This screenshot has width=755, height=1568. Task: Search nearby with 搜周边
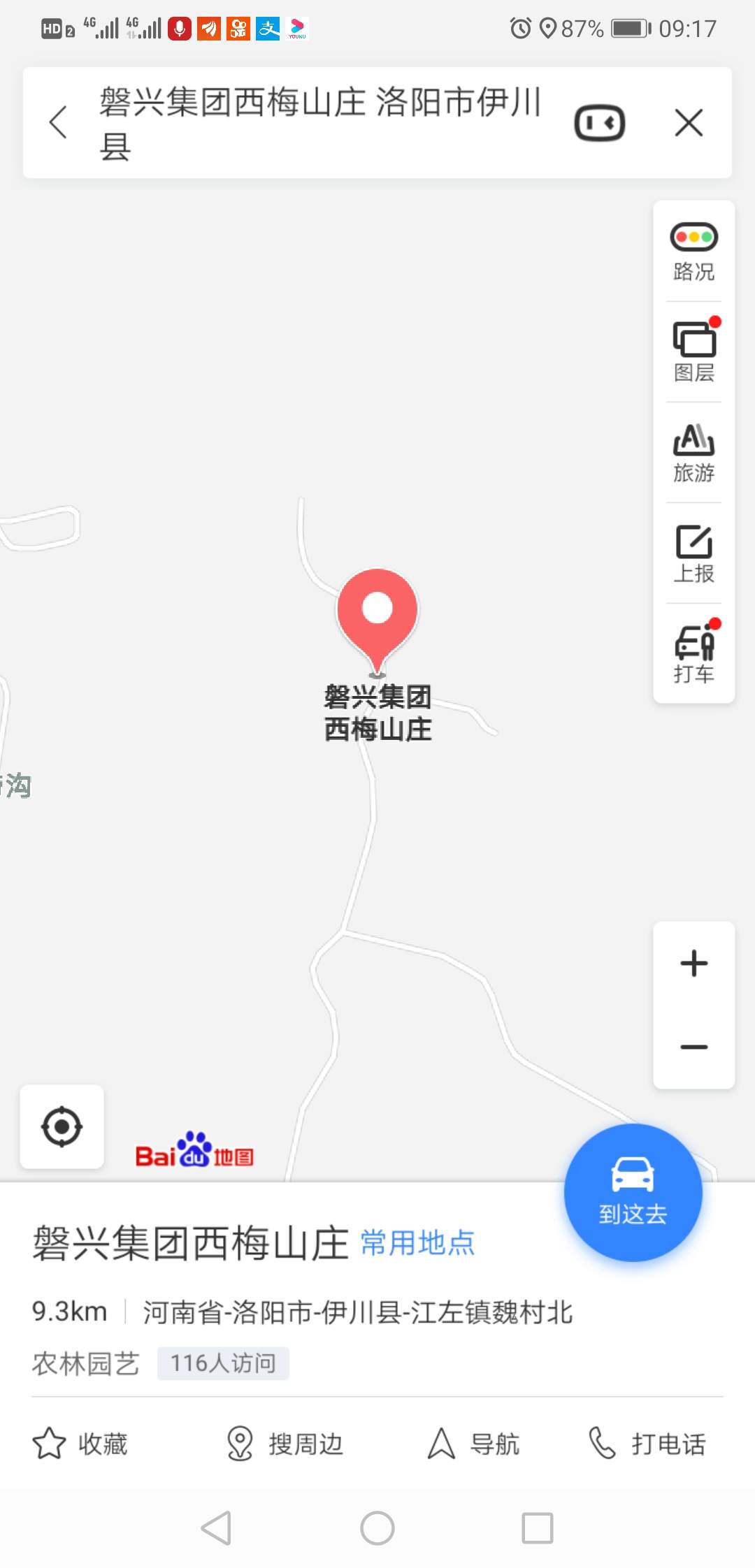[285, 1444]
